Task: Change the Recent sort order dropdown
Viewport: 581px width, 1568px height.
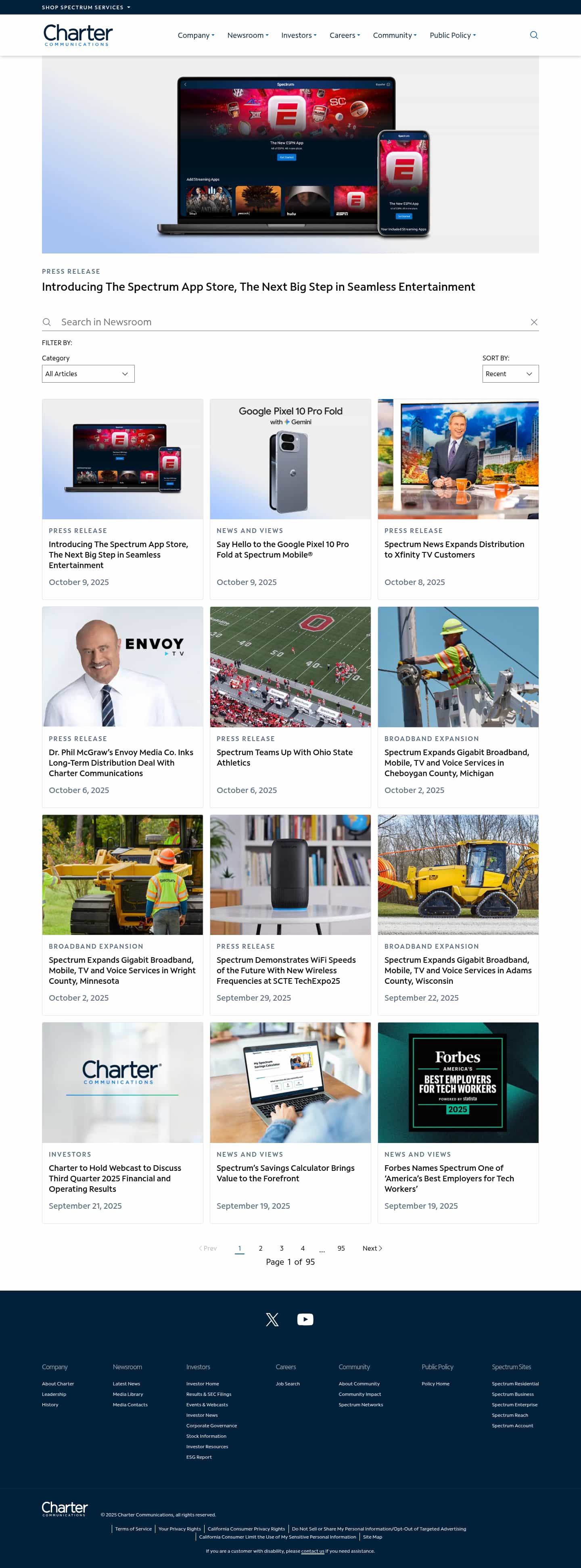Action: (510, 374)
